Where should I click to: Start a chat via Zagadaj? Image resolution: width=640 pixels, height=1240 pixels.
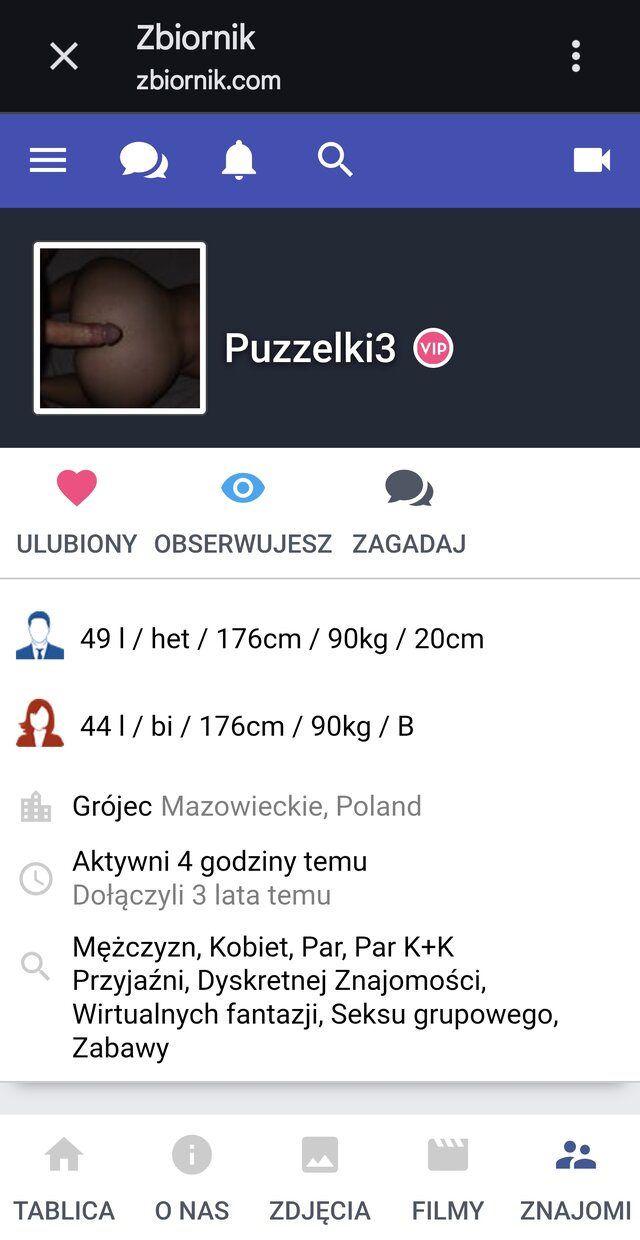tap(409, 512)
